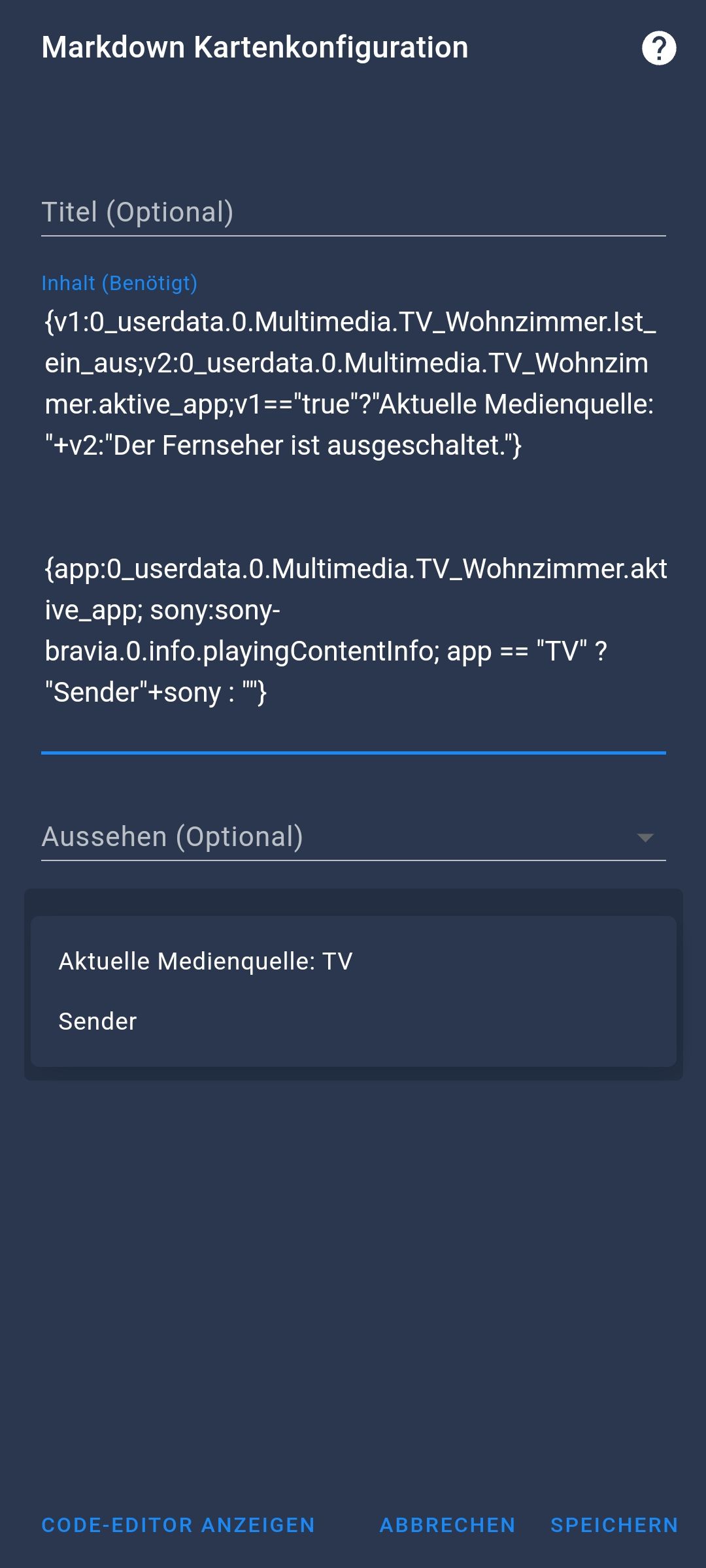Screen dimensions: 706x1568
Task: Click the Sender line in the preview
Action: coord(97,1021)
